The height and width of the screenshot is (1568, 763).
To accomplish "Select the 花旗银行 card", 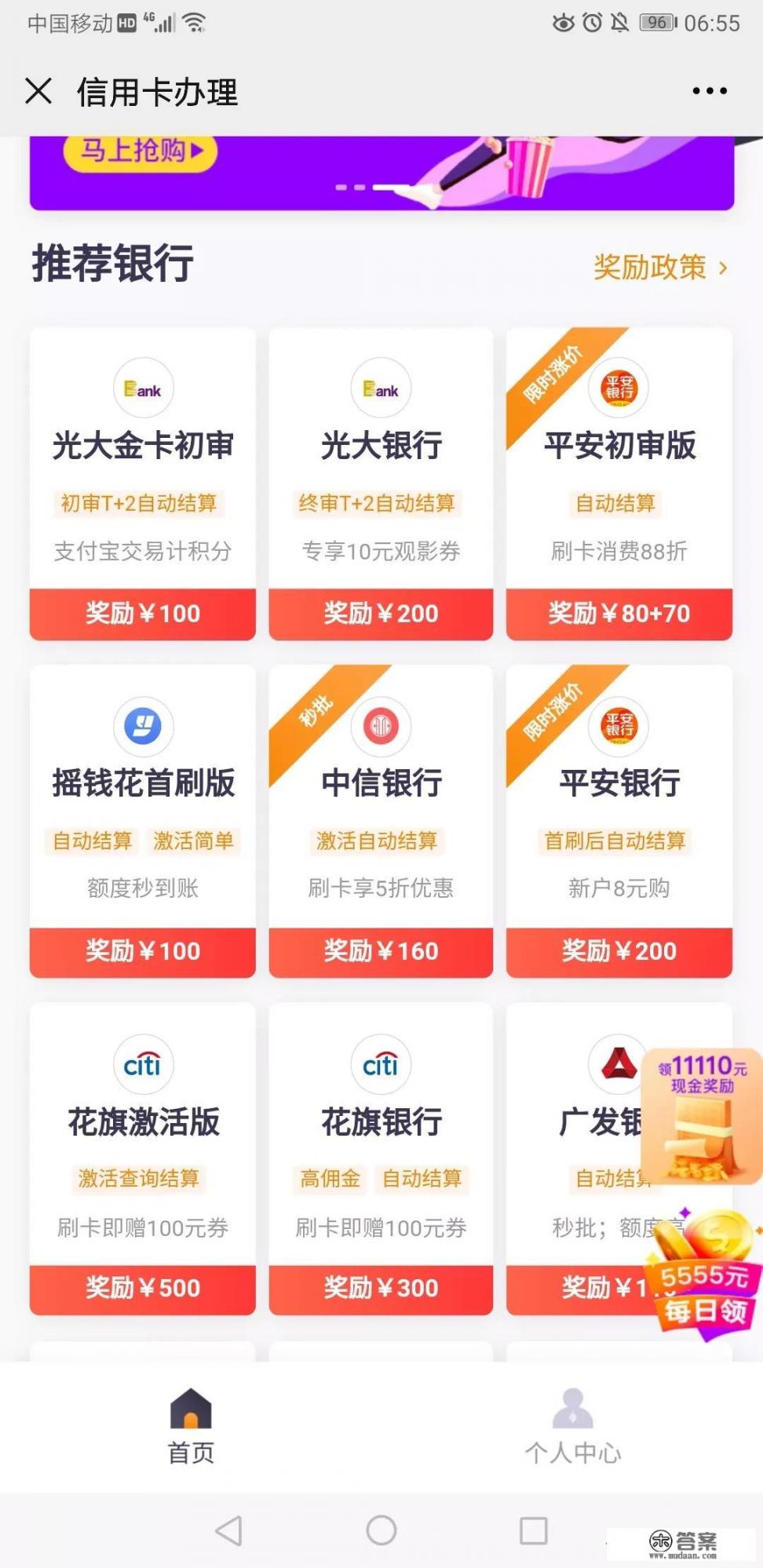I will [381, 1158].
